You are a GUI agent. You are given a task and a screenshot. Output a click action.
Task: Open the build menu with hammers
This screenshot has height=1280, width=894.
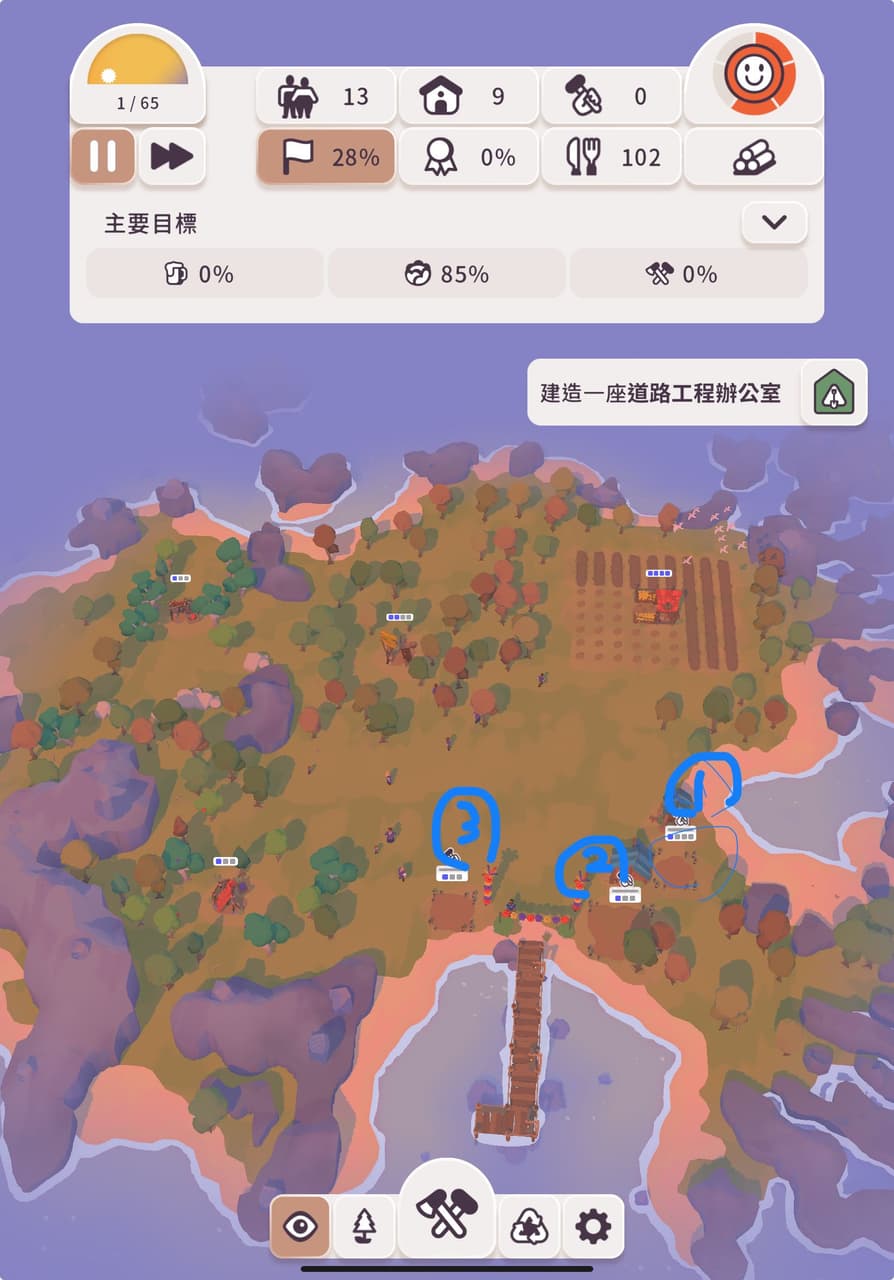click(447, 1211)
